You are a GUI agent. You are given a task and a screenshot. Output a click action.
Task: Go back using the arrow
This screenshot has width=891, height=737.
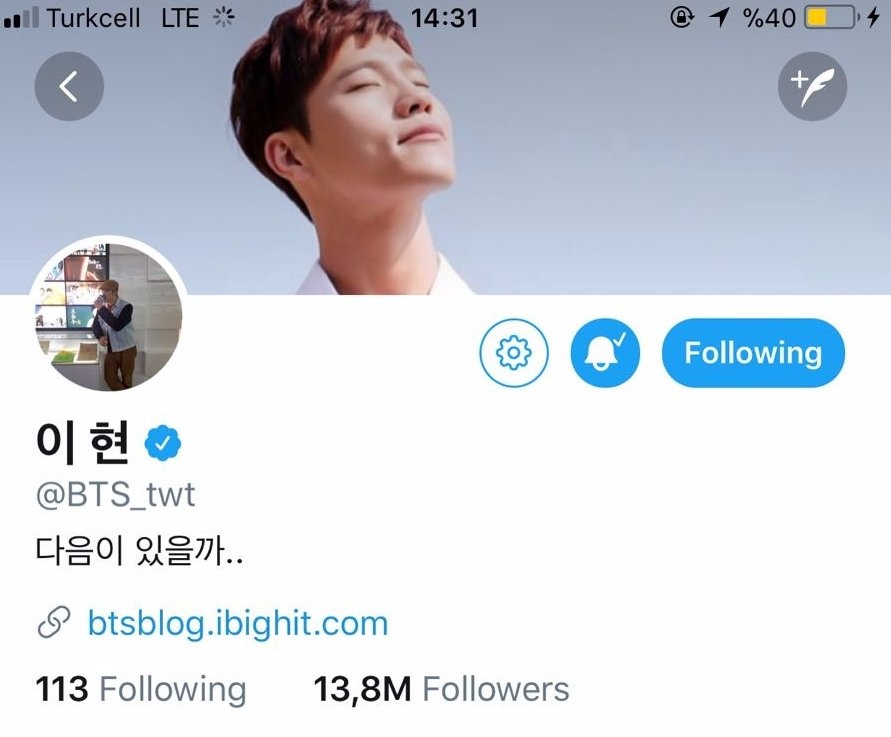tap(69, 87)
